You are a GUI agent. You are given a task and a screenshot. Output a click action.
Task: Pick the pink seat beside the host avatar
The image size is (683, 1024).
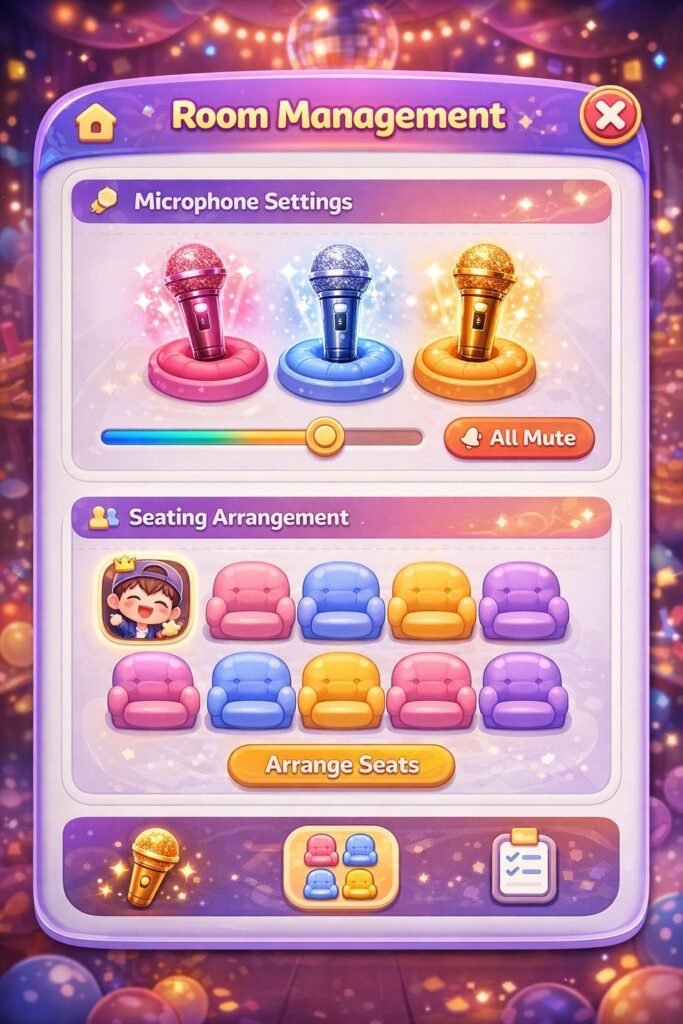(x=250, y=600)
